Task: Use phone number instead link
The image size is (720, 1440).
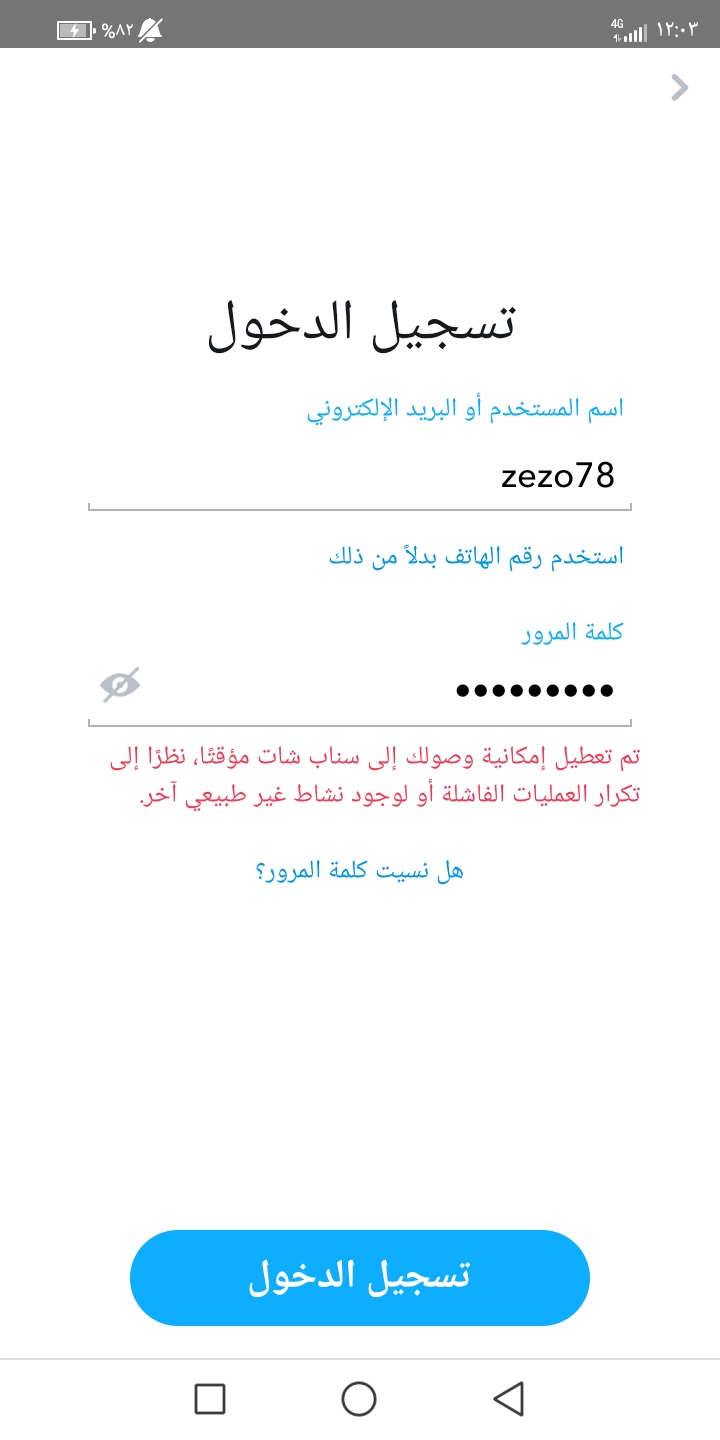Action: point(477,555)
